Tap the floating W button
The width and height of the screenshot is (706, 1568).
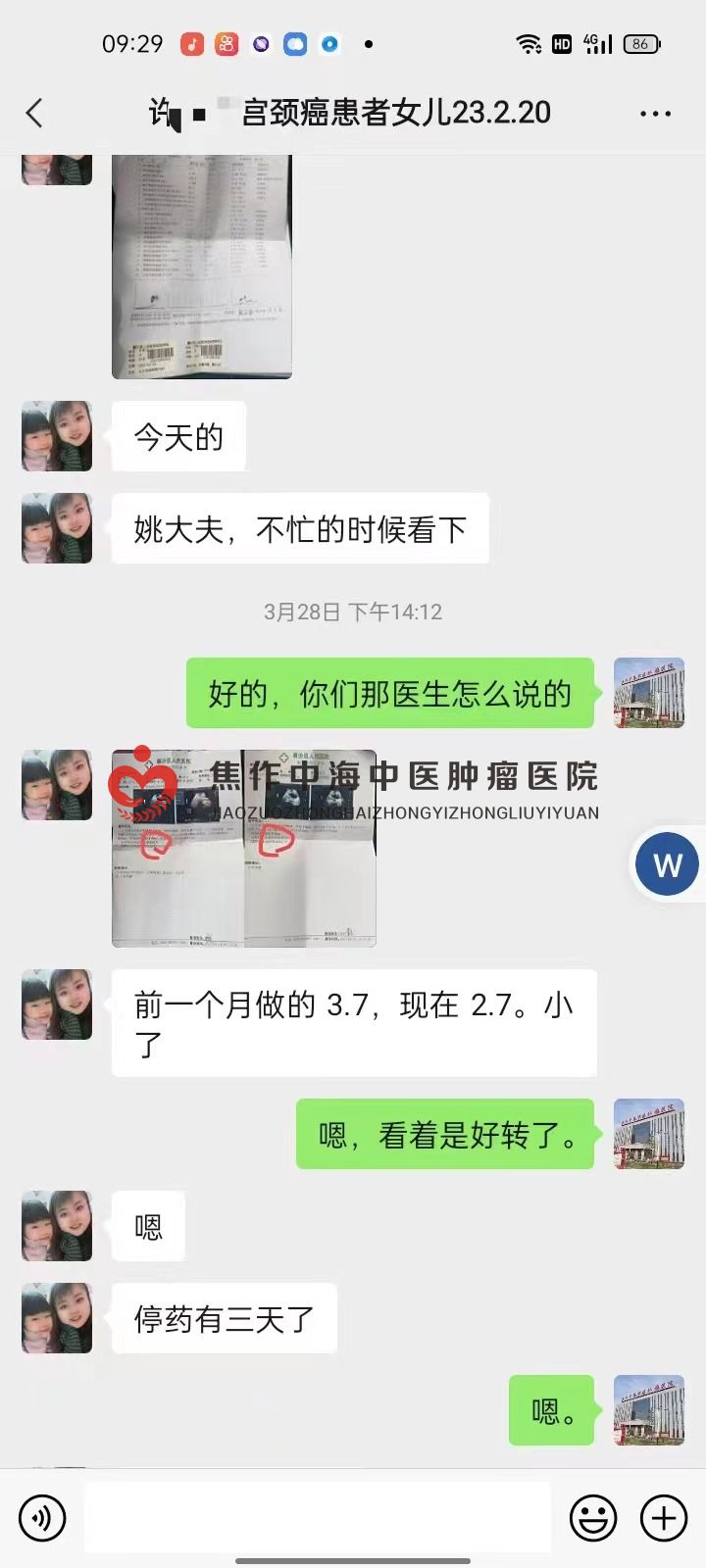pos(667,864)
